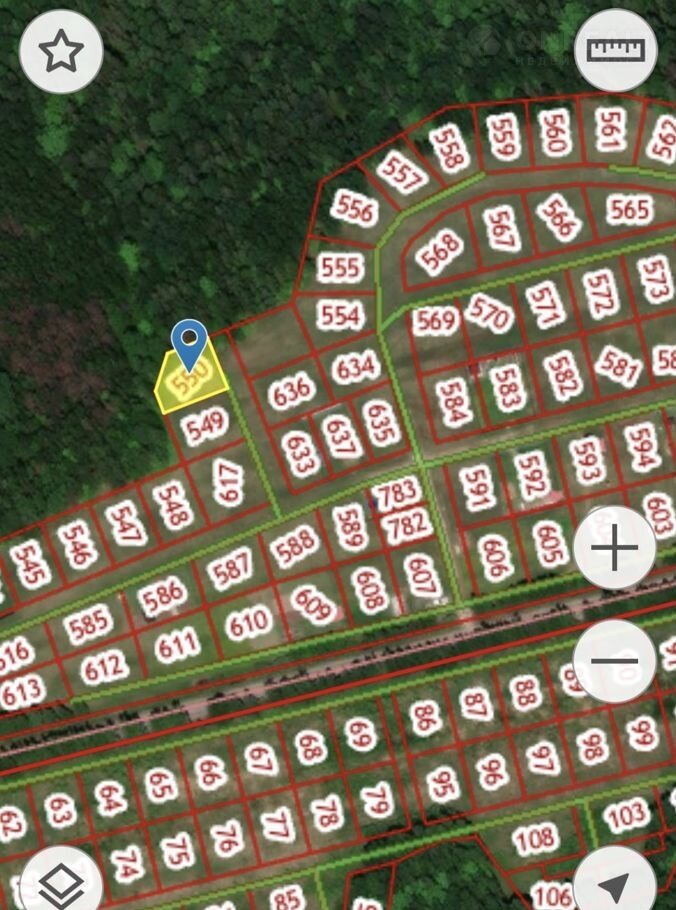676x910 pixels.
Task: Open the map layers selector
Action: pyautogui.click(x=61, y=885)
